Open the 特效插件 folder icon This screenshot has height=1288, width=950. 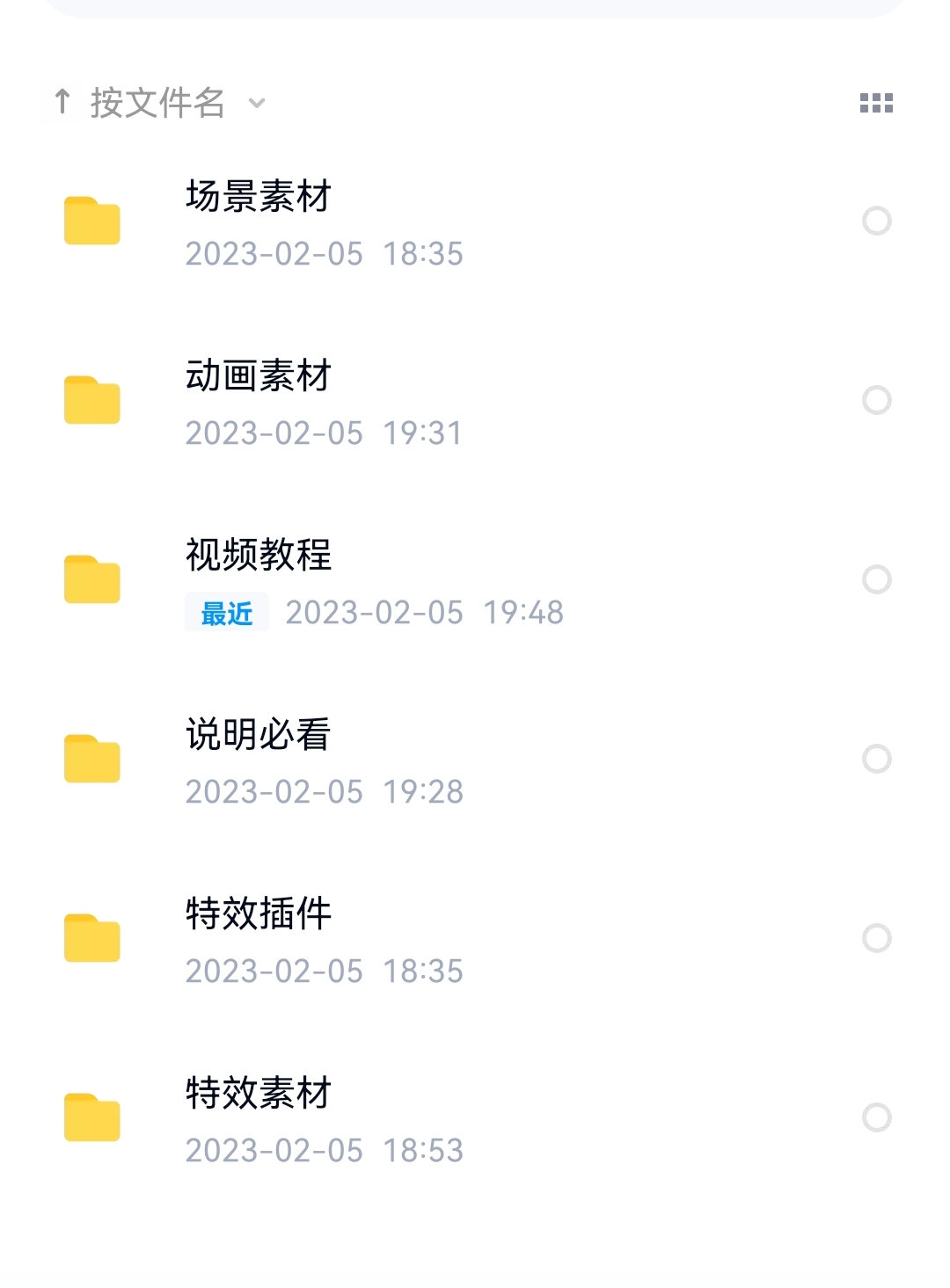click(92, 937)
